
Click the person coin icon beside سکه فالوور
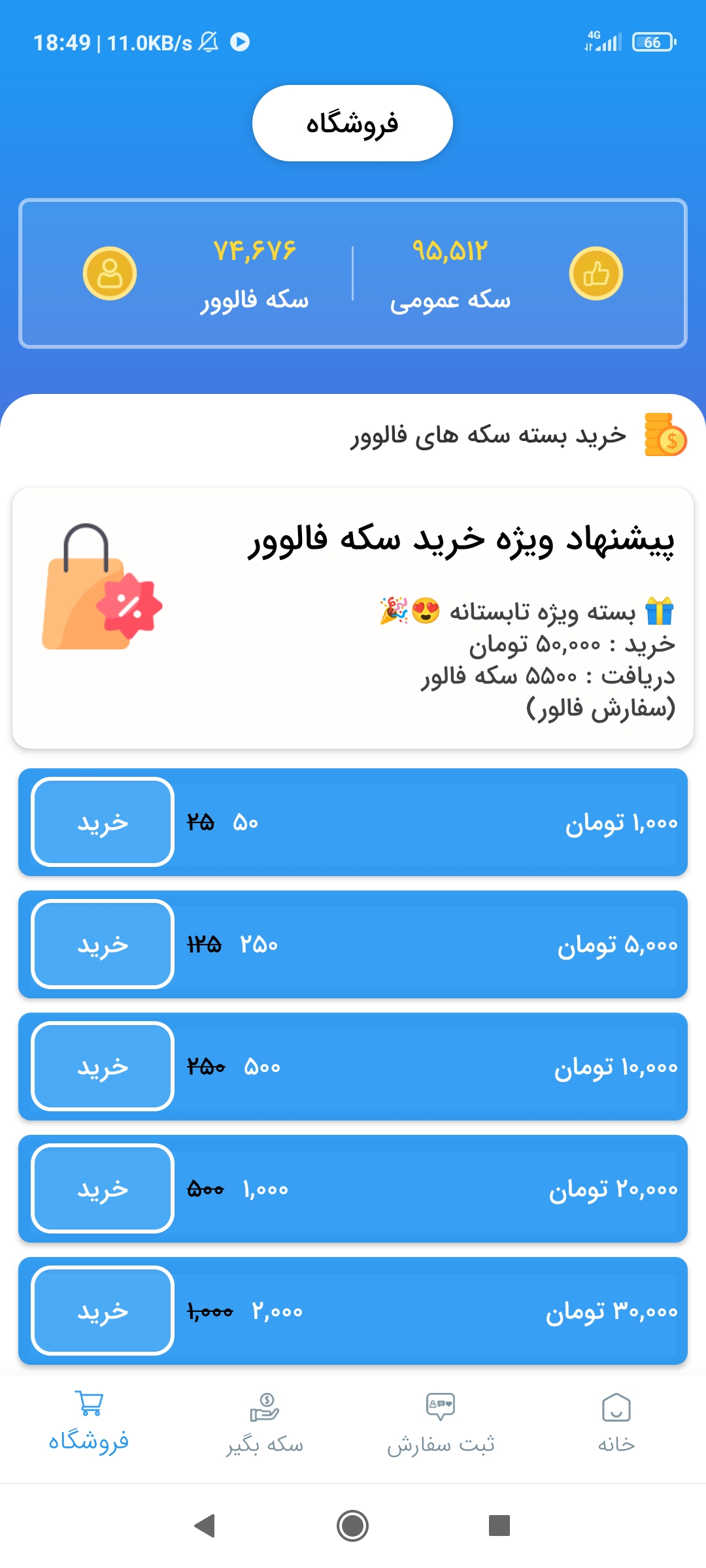(110, 274)
